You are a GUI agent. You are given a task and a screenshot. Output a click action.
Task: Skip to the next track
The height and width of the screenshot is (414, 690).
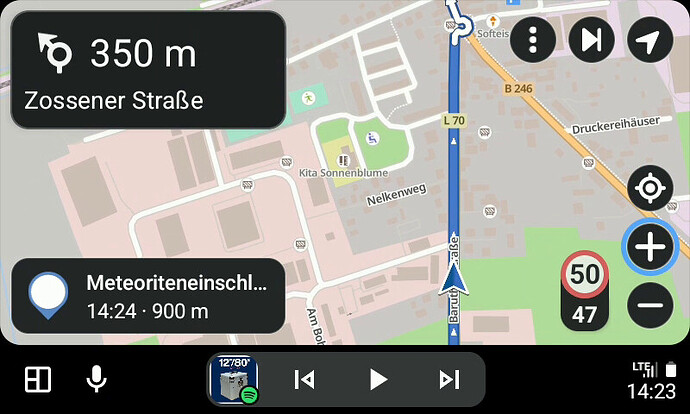tap(450, 379)
